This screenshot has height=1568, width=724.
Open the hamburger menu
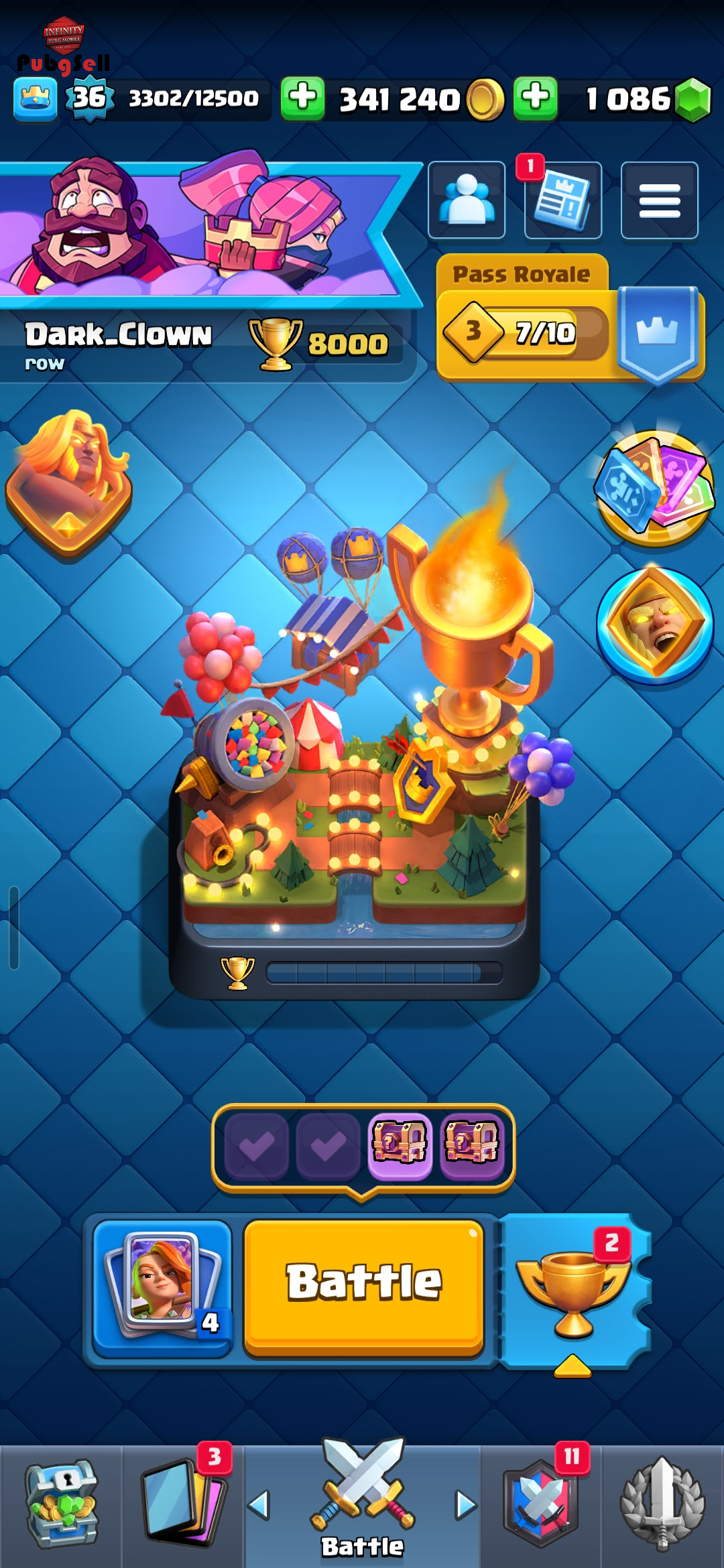[659, 200]
